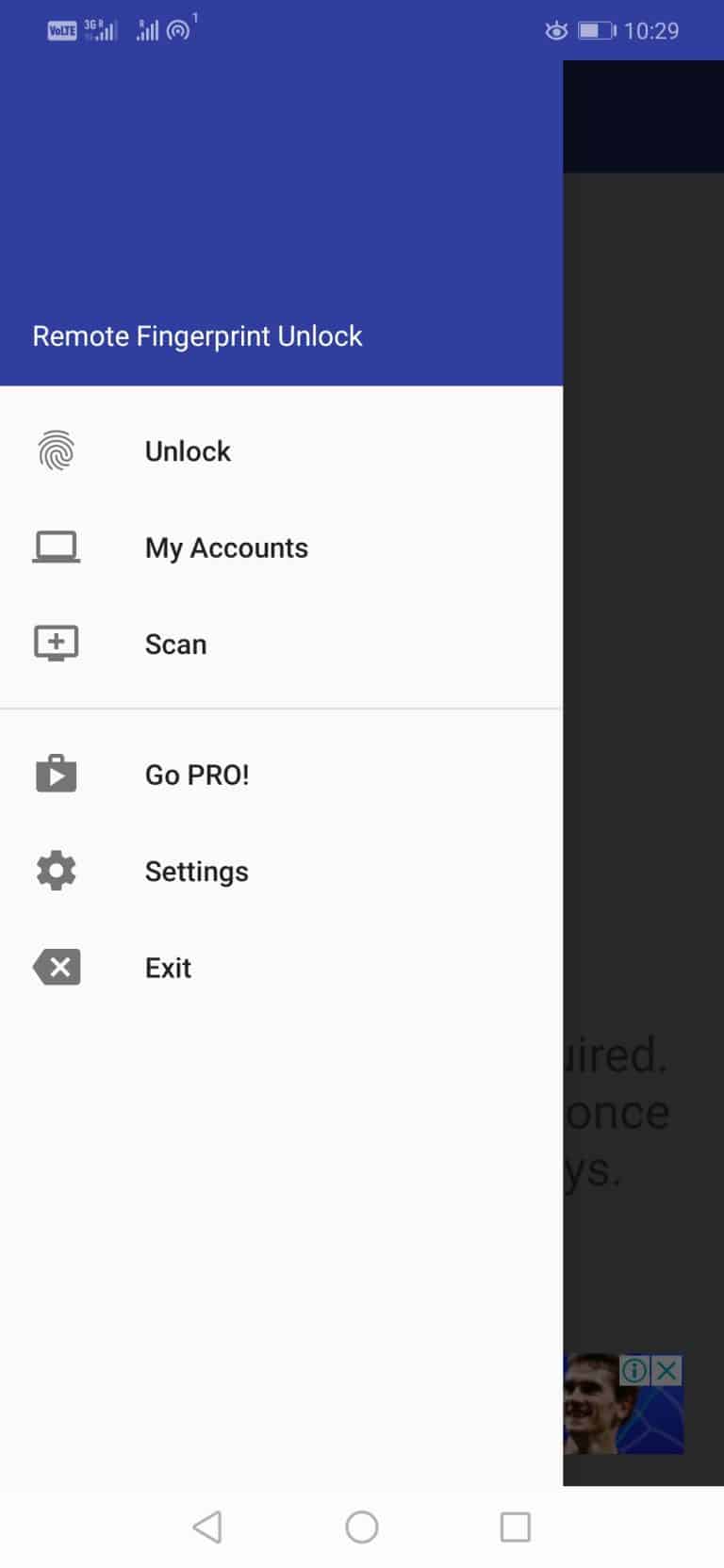Tap the Android back navigation button
This screenshot has height=1568, width=724.
coord(208,1527)
